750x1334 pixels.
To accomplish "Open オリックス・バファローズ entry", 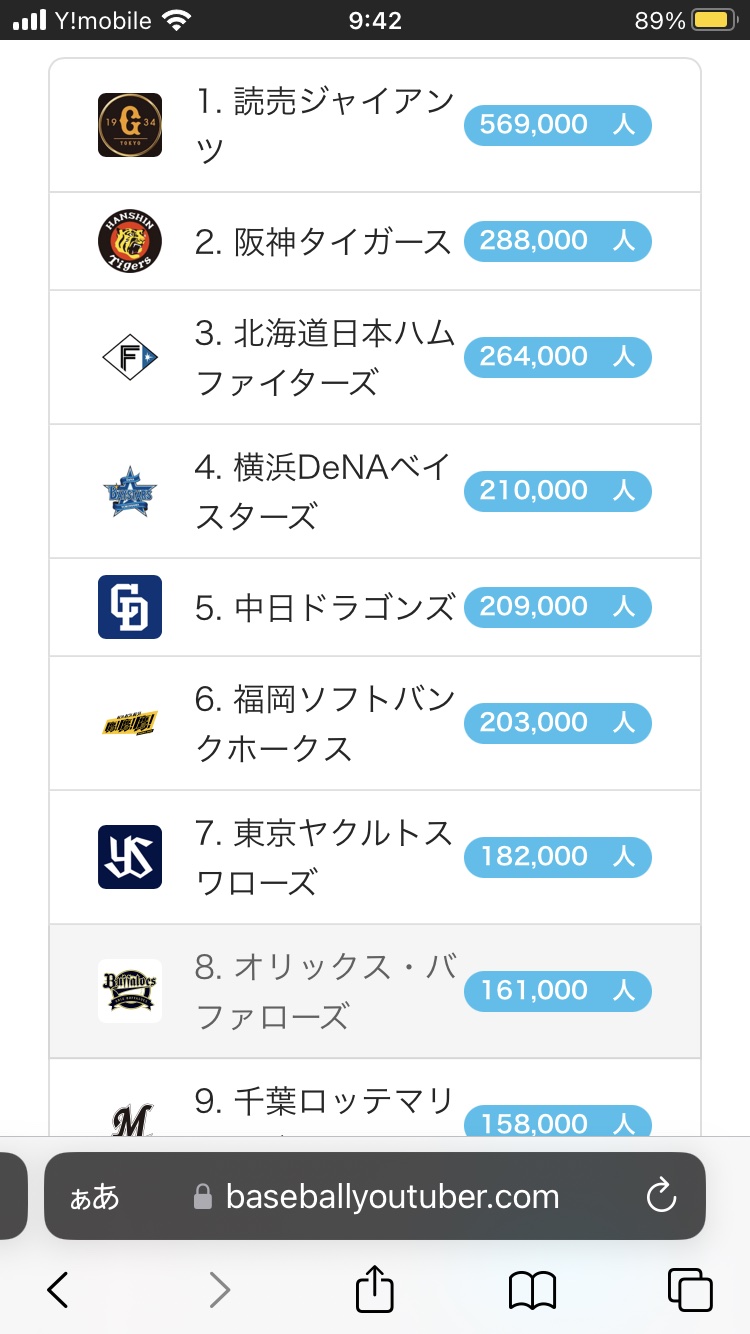I will coord(375,991).
